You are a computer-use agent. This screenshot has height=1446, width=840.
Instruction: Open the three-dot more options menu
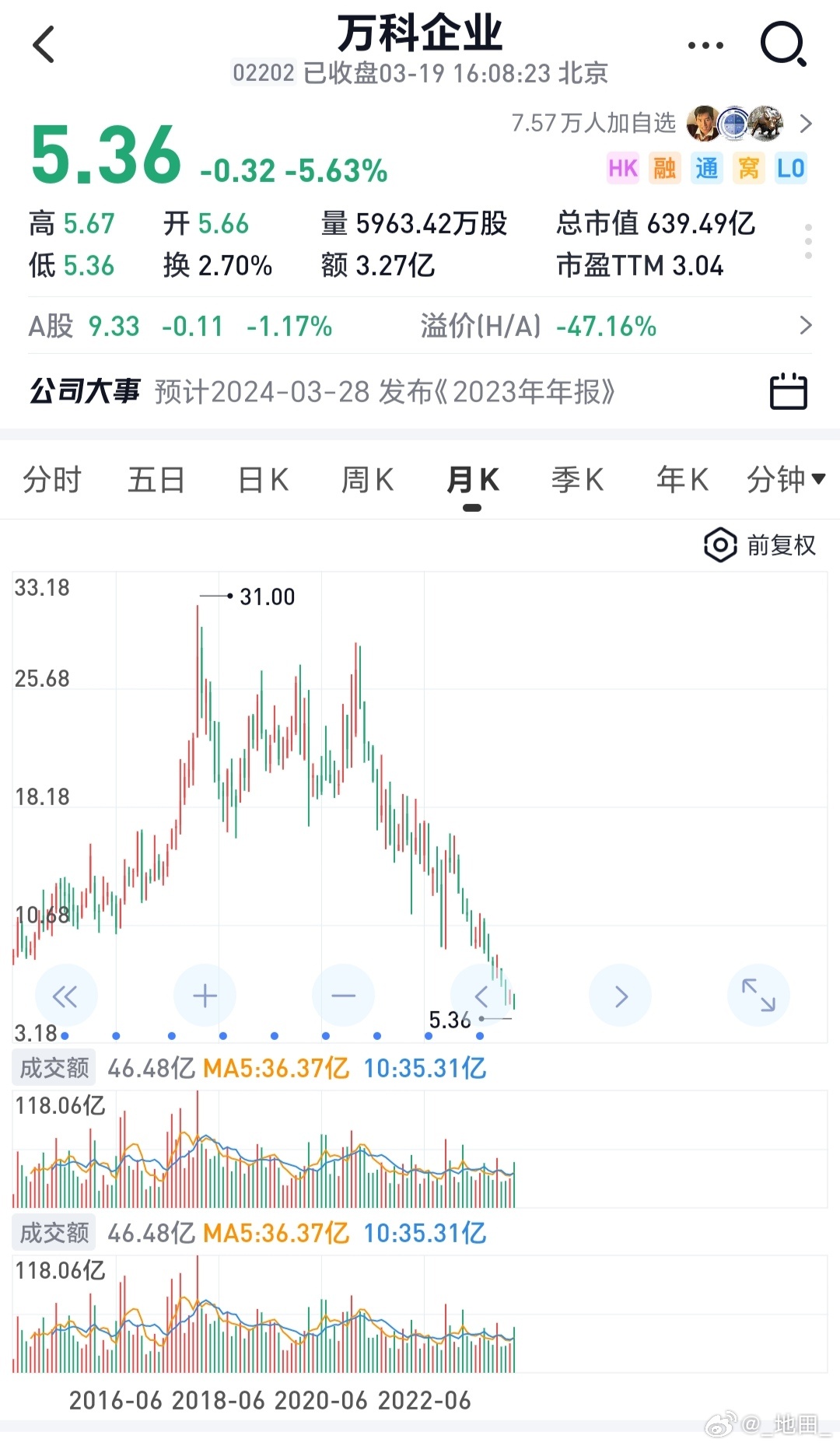tap(705, 45)
